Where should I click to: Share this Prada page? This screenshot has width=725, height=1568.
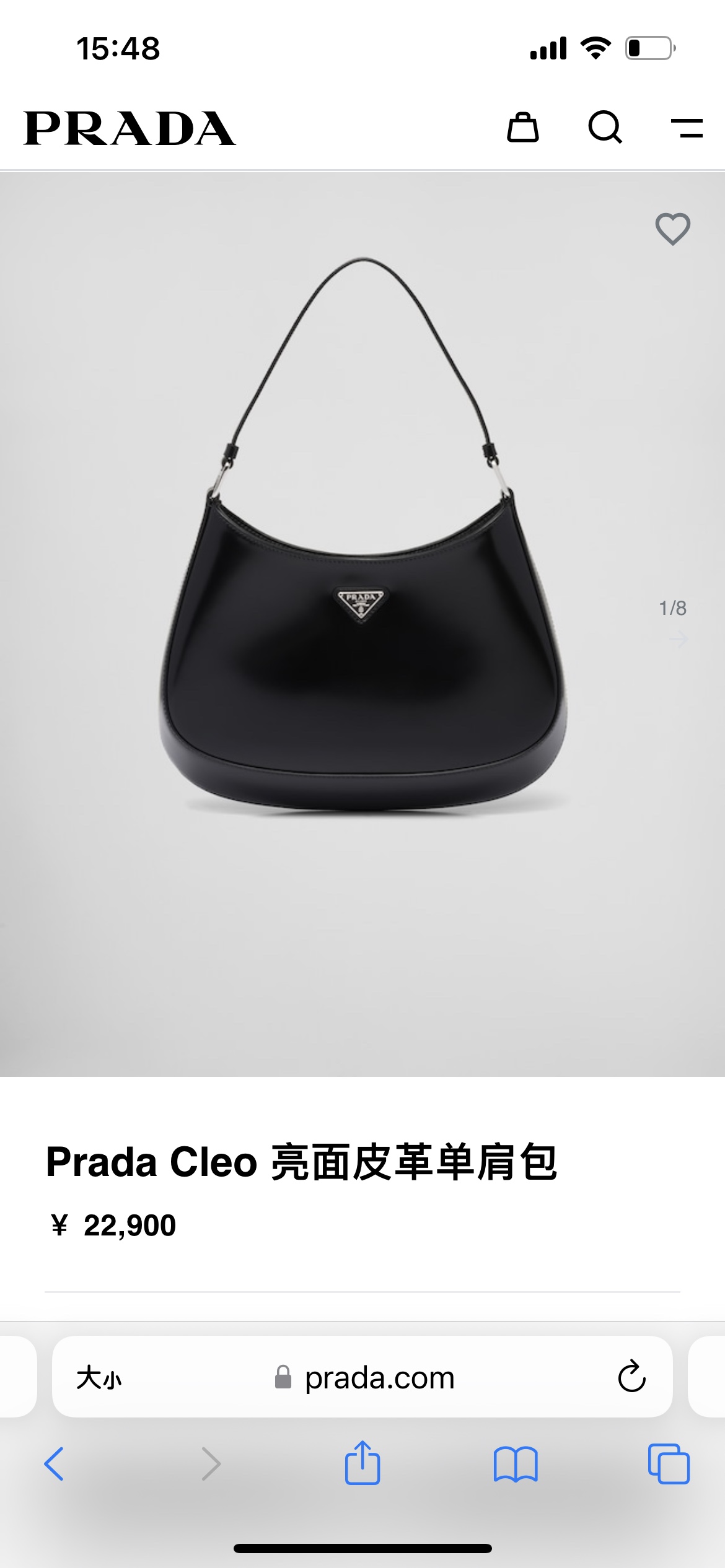click(x=362, y=1463)
